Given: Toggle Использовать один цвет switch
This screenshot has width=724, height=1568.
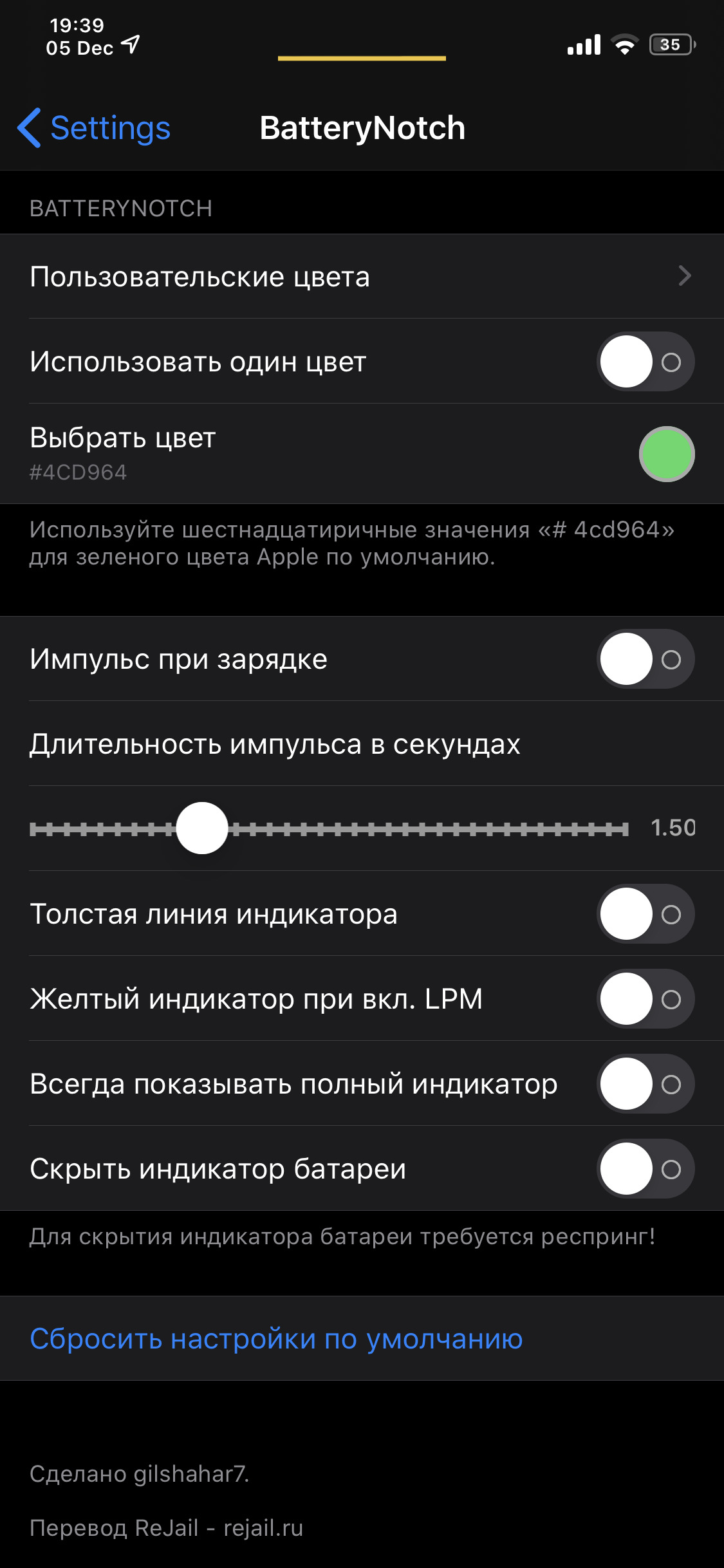Looking at the screenshot, I should pyautogui.click(x=645, y=362).
